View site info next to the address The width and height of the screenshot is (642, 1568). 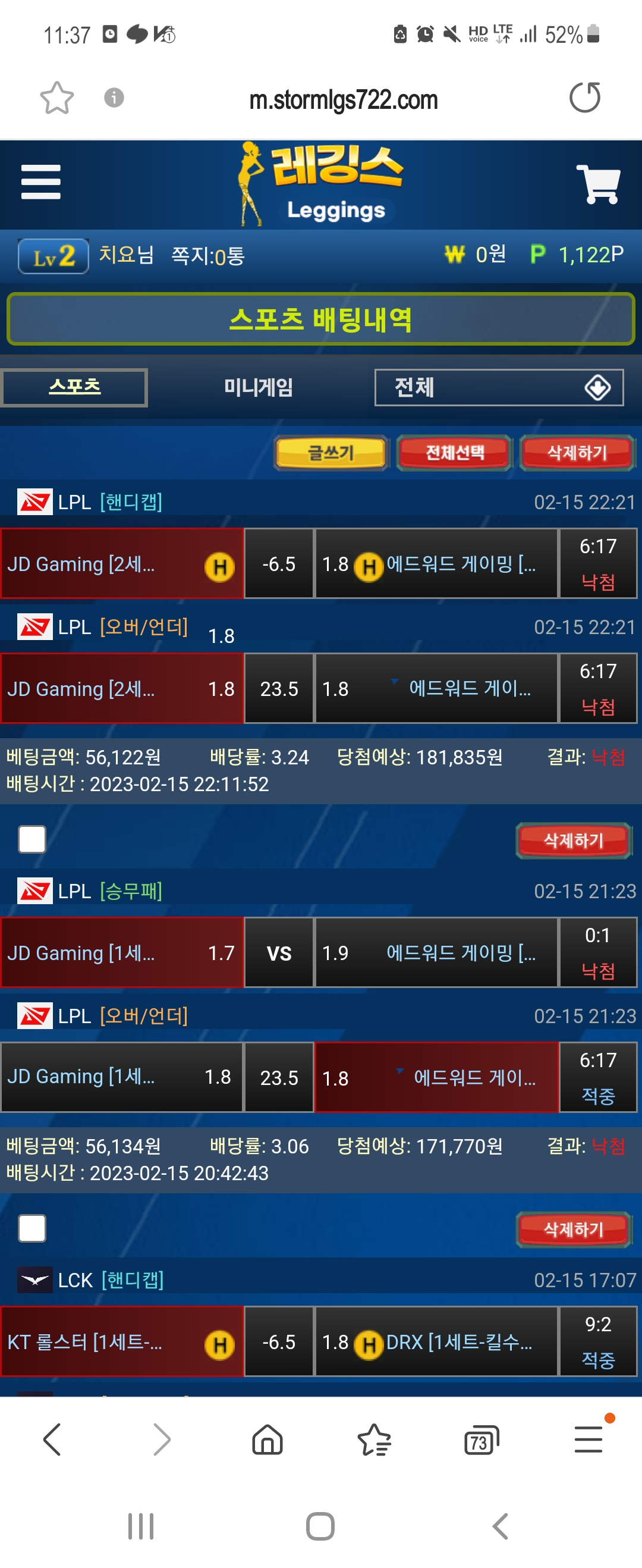[114, 98]
